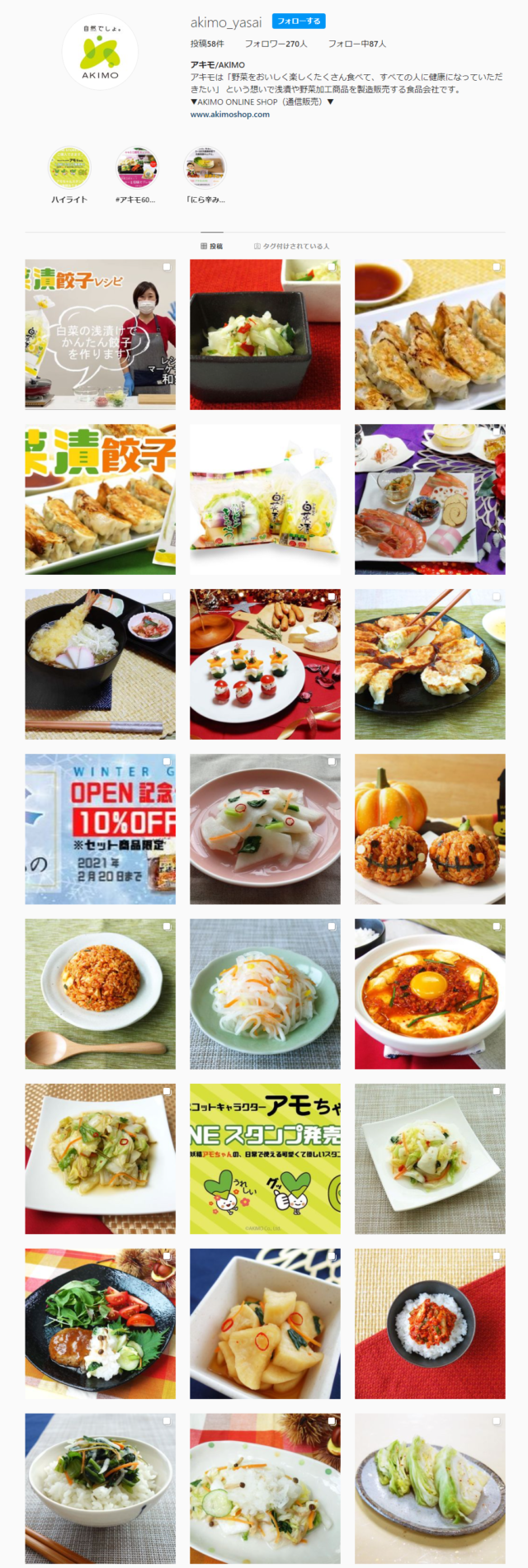The image size is (528, 1568).
Task: Open the アモちゃん LINE スタンプ発売 post
Action: [265, 1158]
